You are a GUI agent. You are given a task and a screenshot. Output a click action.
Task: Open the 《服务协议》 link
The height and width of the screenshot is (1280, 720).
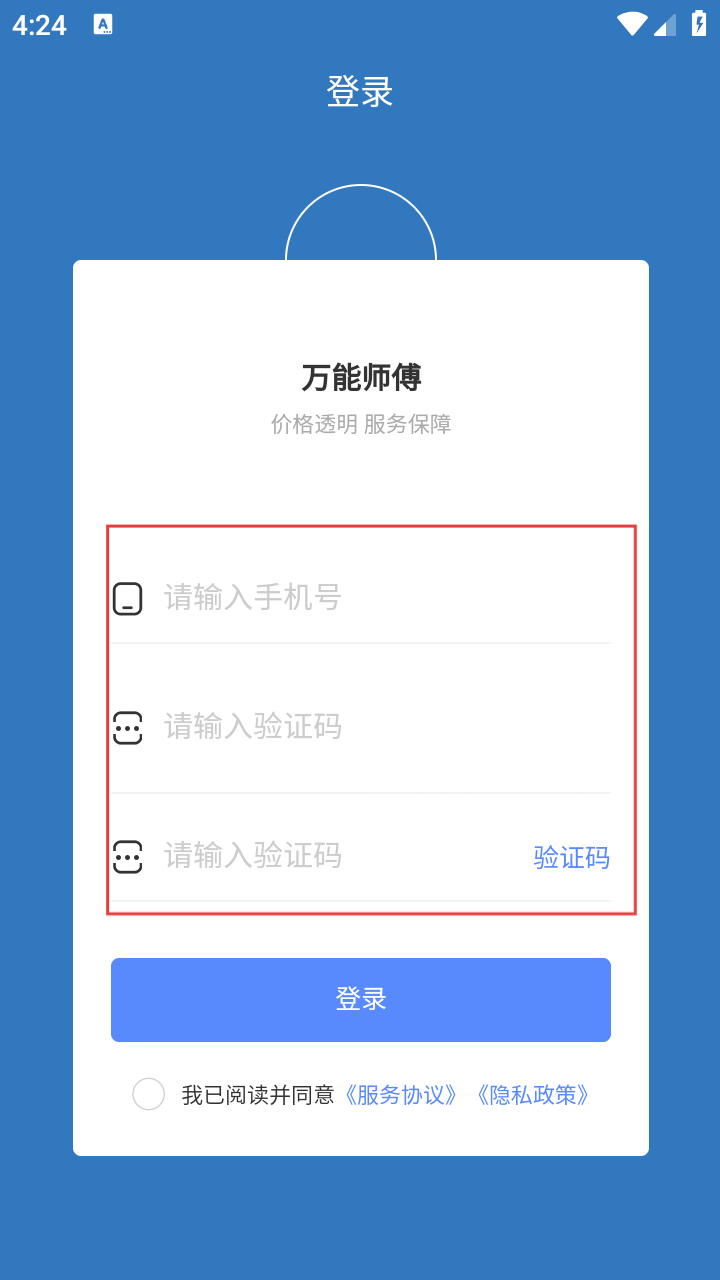(401, 1095)
